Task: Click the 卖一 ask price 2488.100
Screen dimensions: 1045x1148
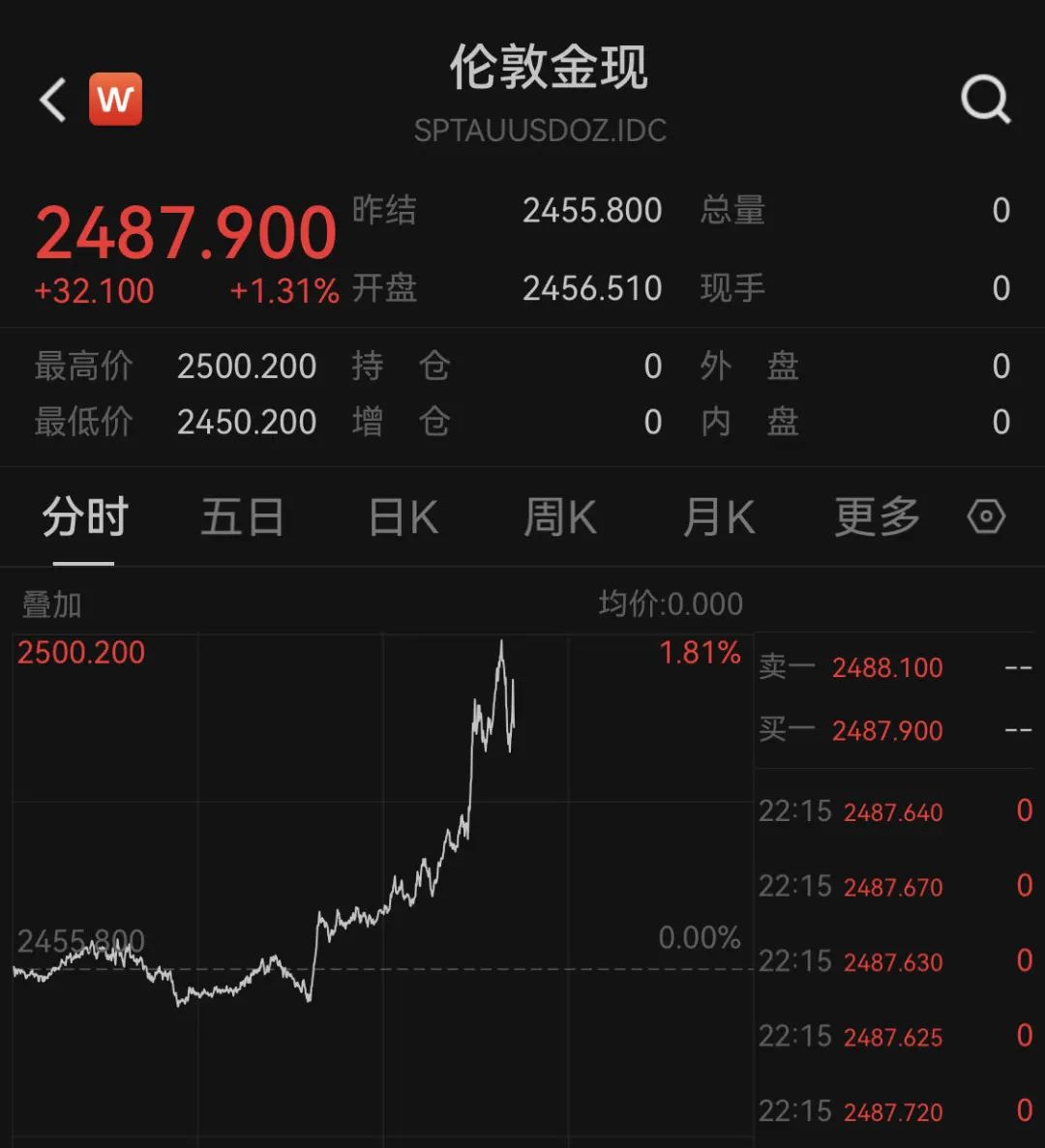Action: (x=886, y=667)
